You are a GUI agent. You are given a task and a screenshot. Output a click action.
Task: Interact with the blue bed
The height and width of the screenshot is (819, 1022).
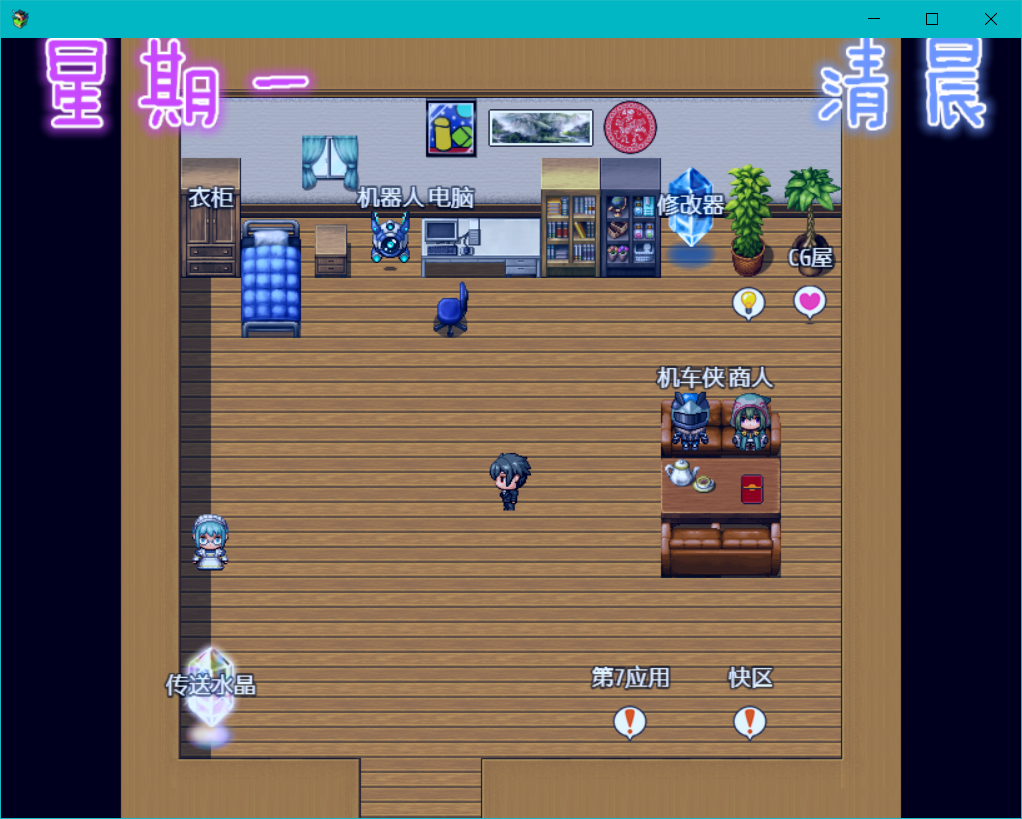click(x=270, y=280)
